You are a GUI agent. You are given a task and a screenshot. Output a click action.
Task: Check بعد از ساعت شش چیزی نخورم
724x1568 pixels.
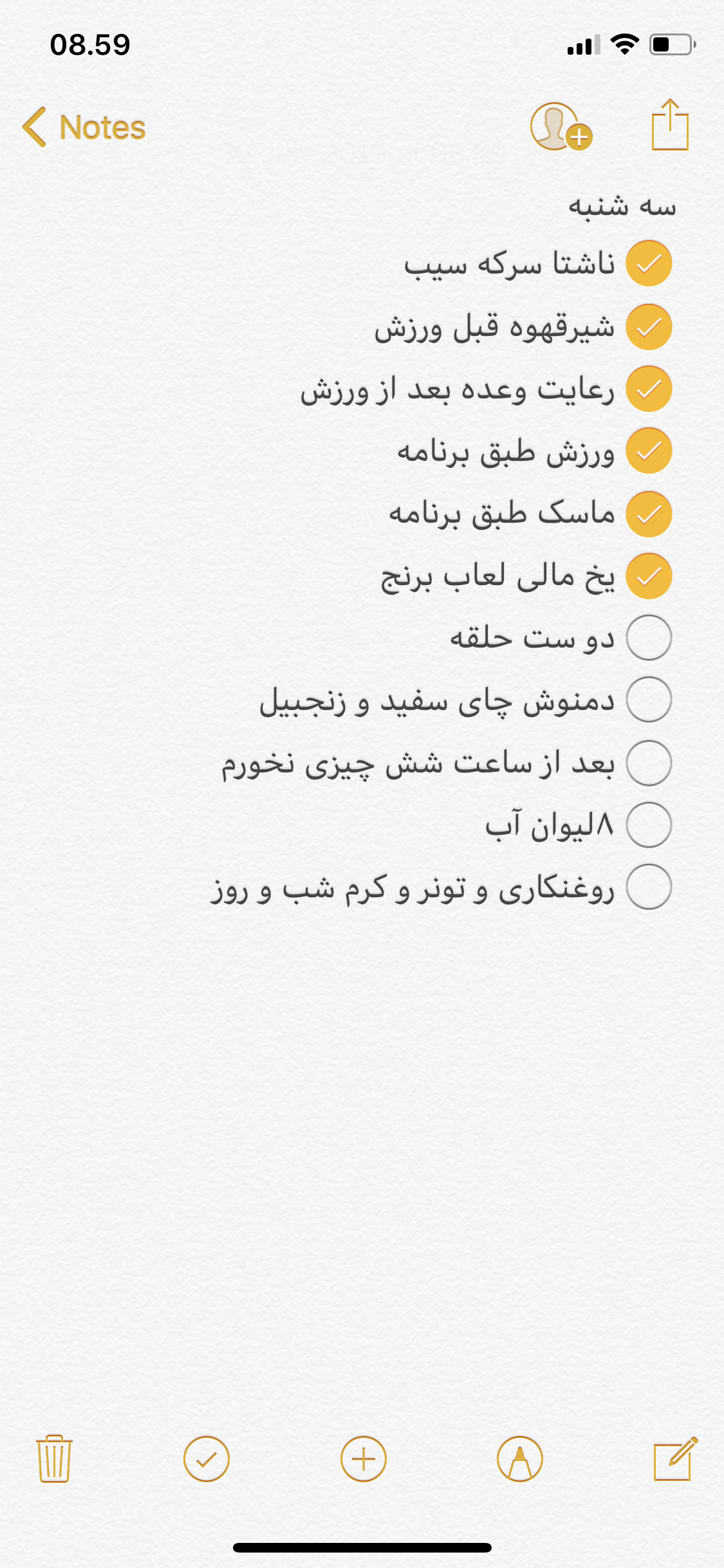click(x=649, y=763)
